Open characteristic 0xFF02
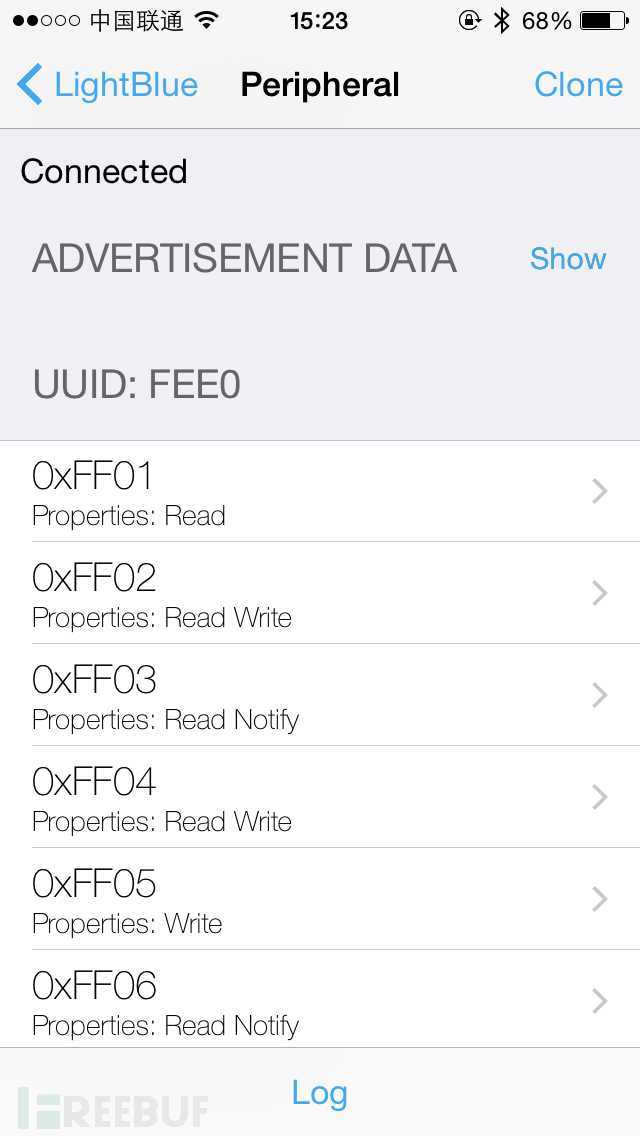 [320, 594]
